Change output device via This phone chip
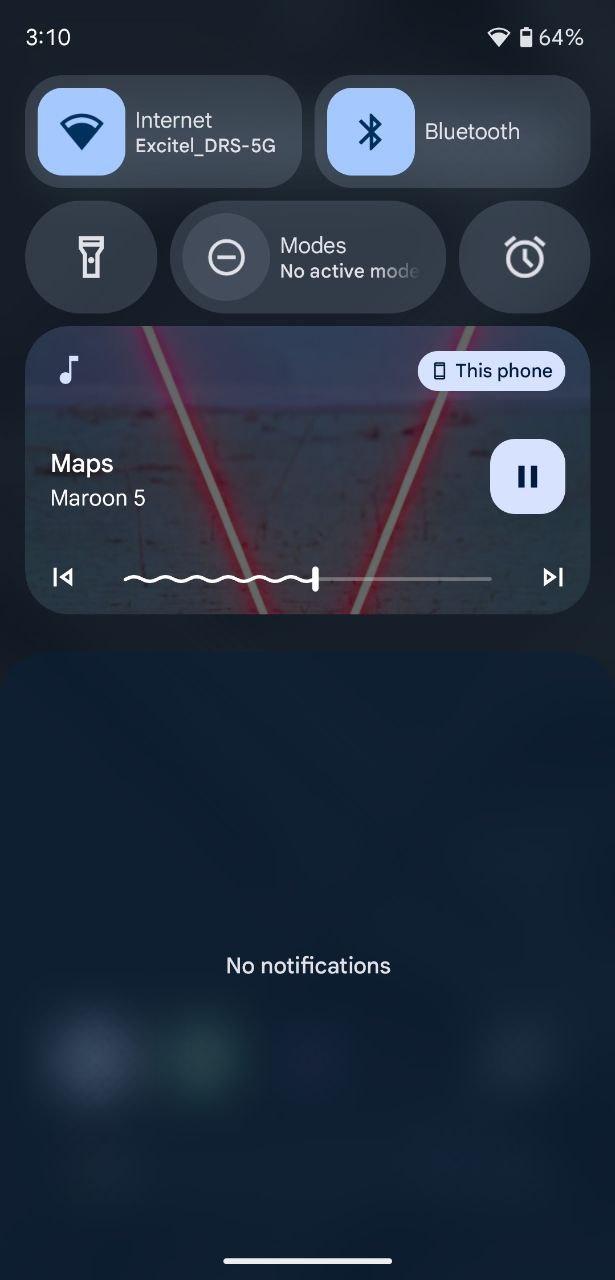Viewport: 615px width, 1280px height. click(x=491, y=371)
